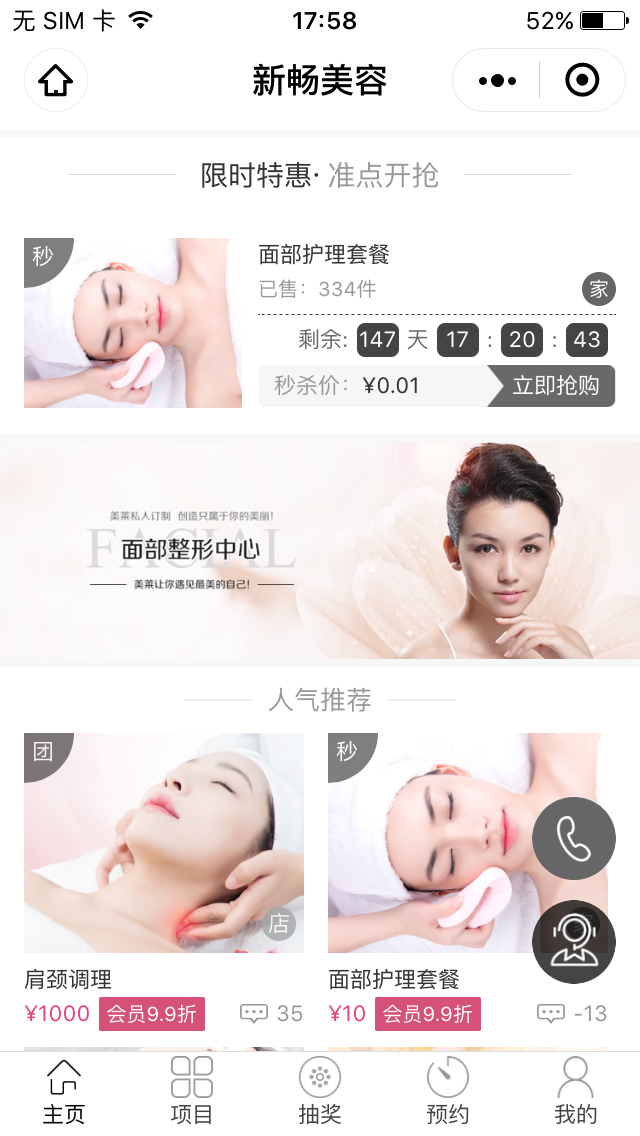Tap 立即抢购 to grab the flash sale deal
The image size is (640, 1136).
coord(555,386)
